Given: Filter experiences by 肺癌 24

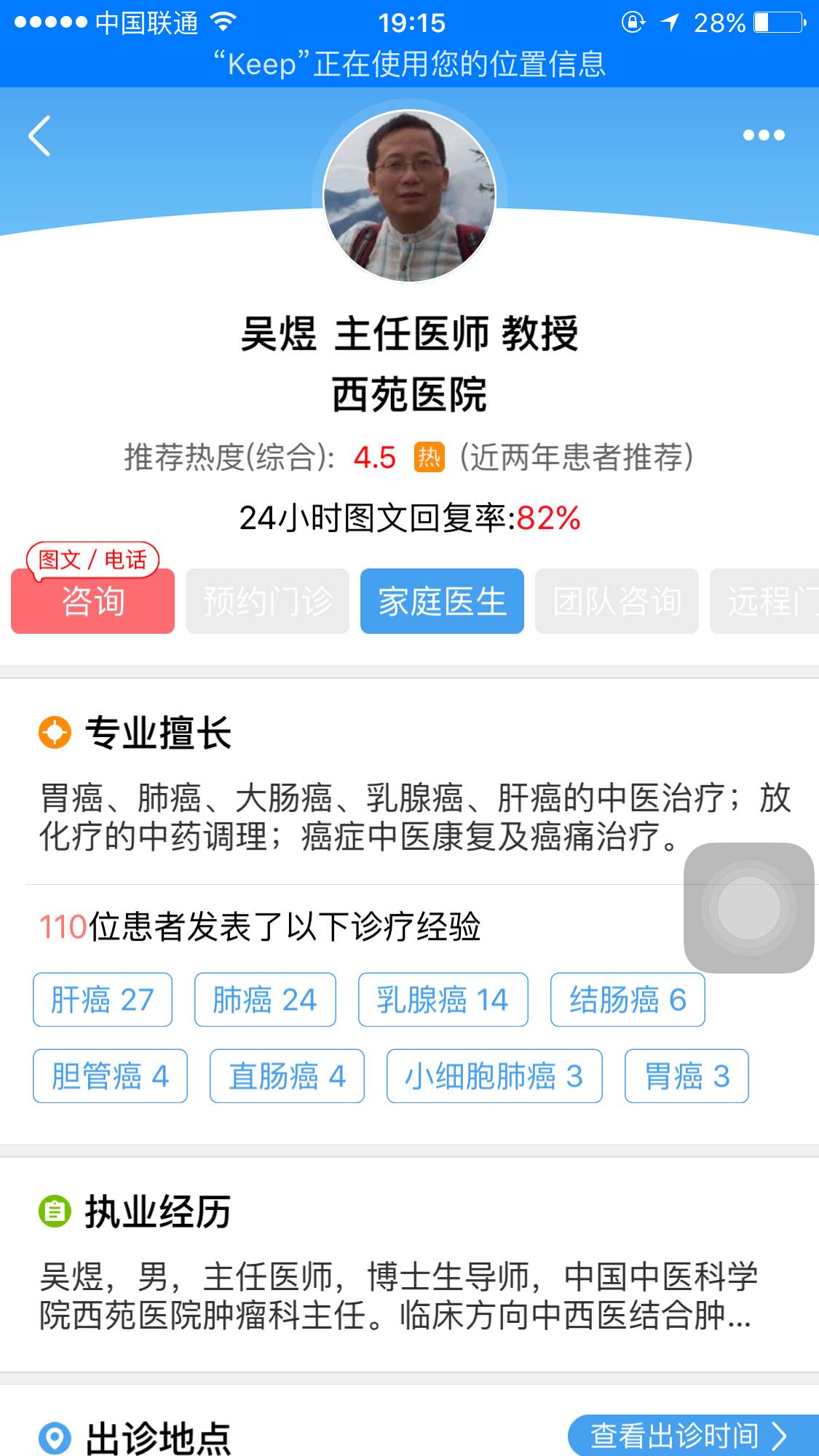Looking at the screenshot, I should pos(265,1000).
